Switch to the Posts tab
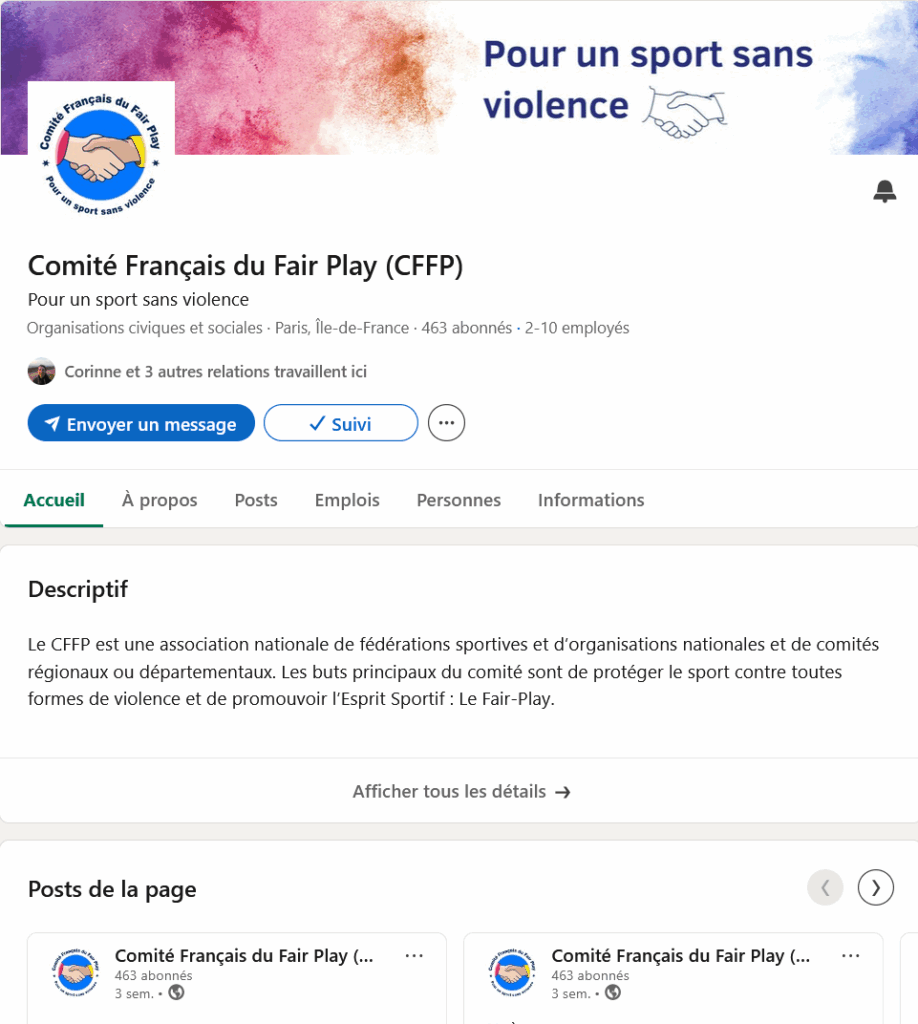The image size is (918, 1024). click(256, 500)
